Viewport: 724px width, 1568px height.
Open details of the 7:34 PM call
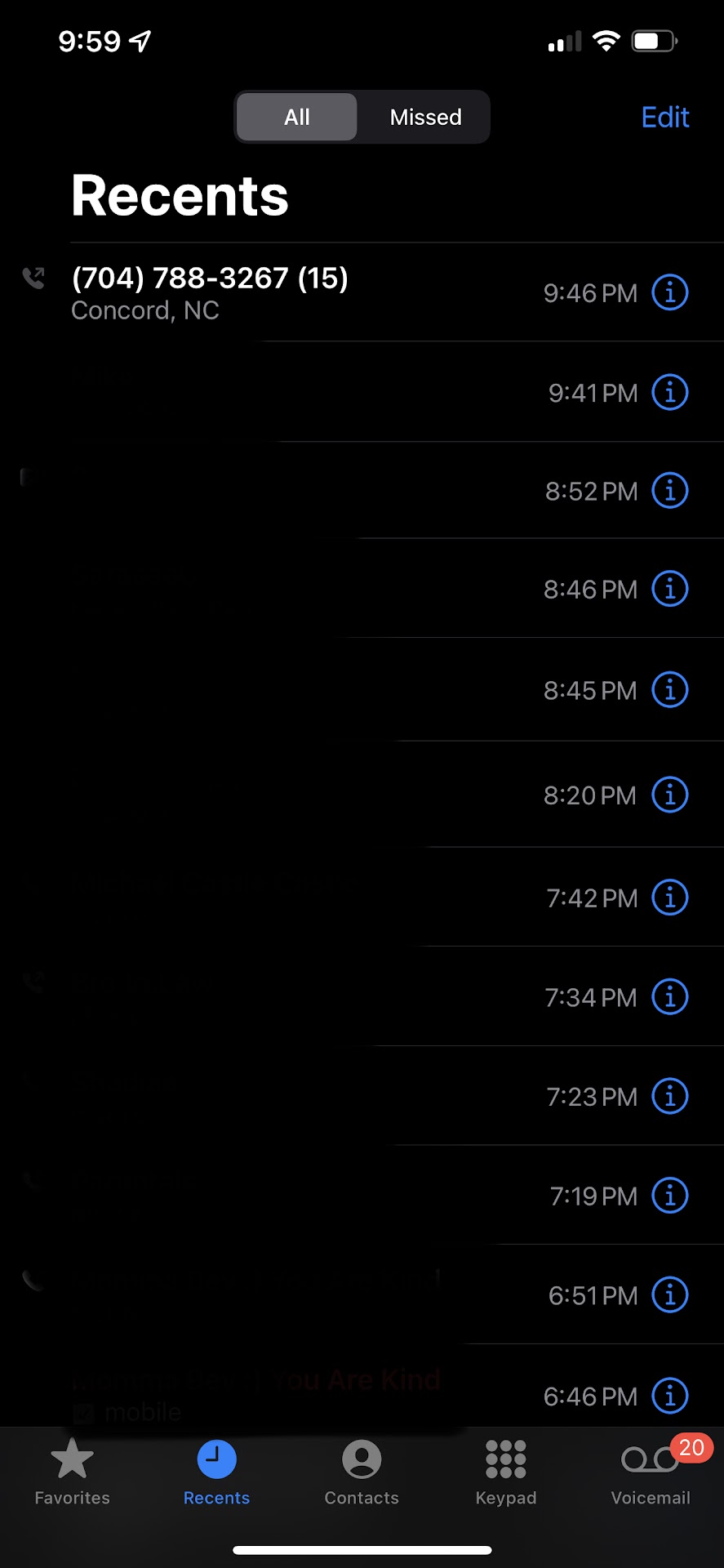(x=669, y=997)
